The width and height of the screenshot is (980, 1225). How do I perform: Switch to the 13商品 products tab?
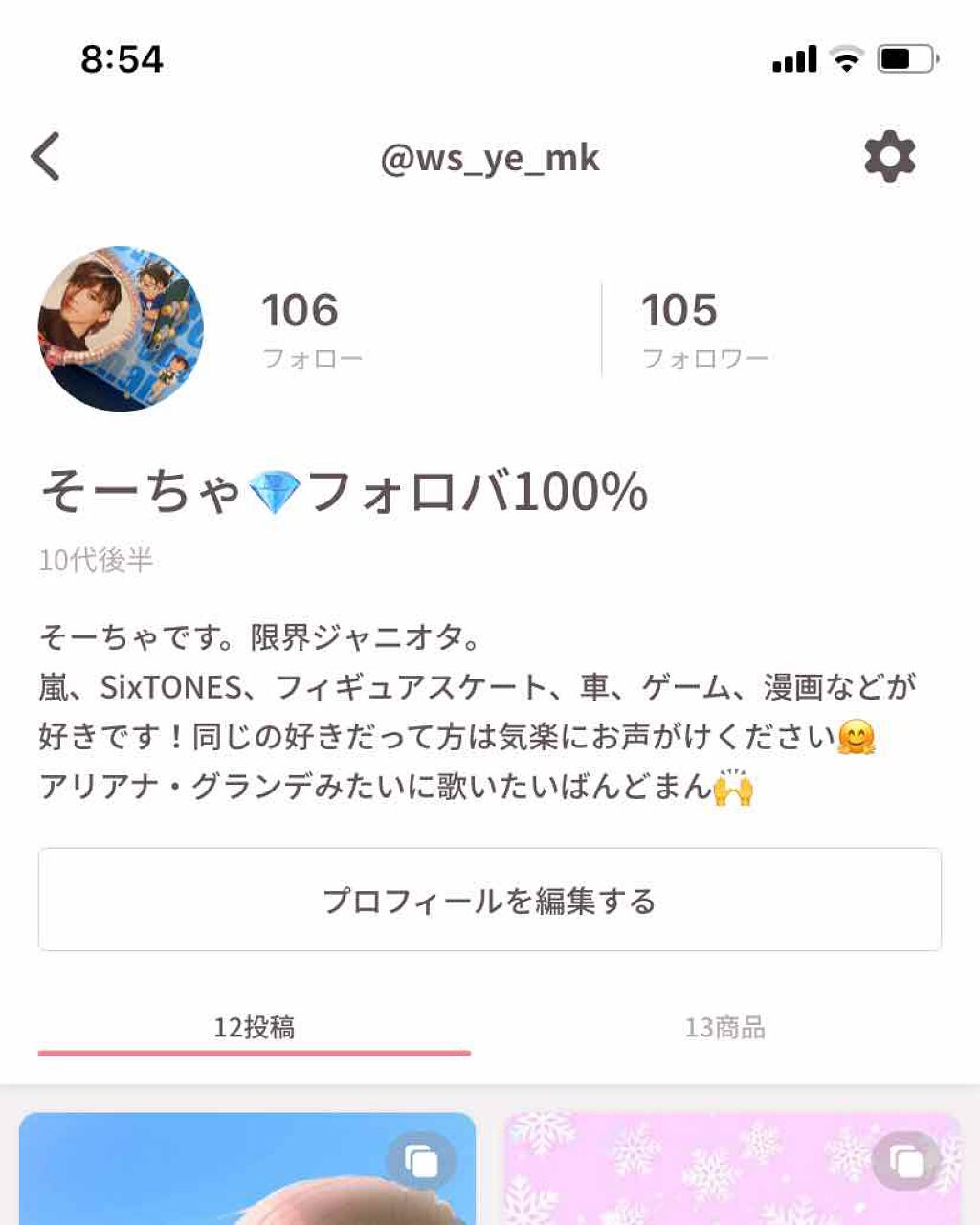724,1028
